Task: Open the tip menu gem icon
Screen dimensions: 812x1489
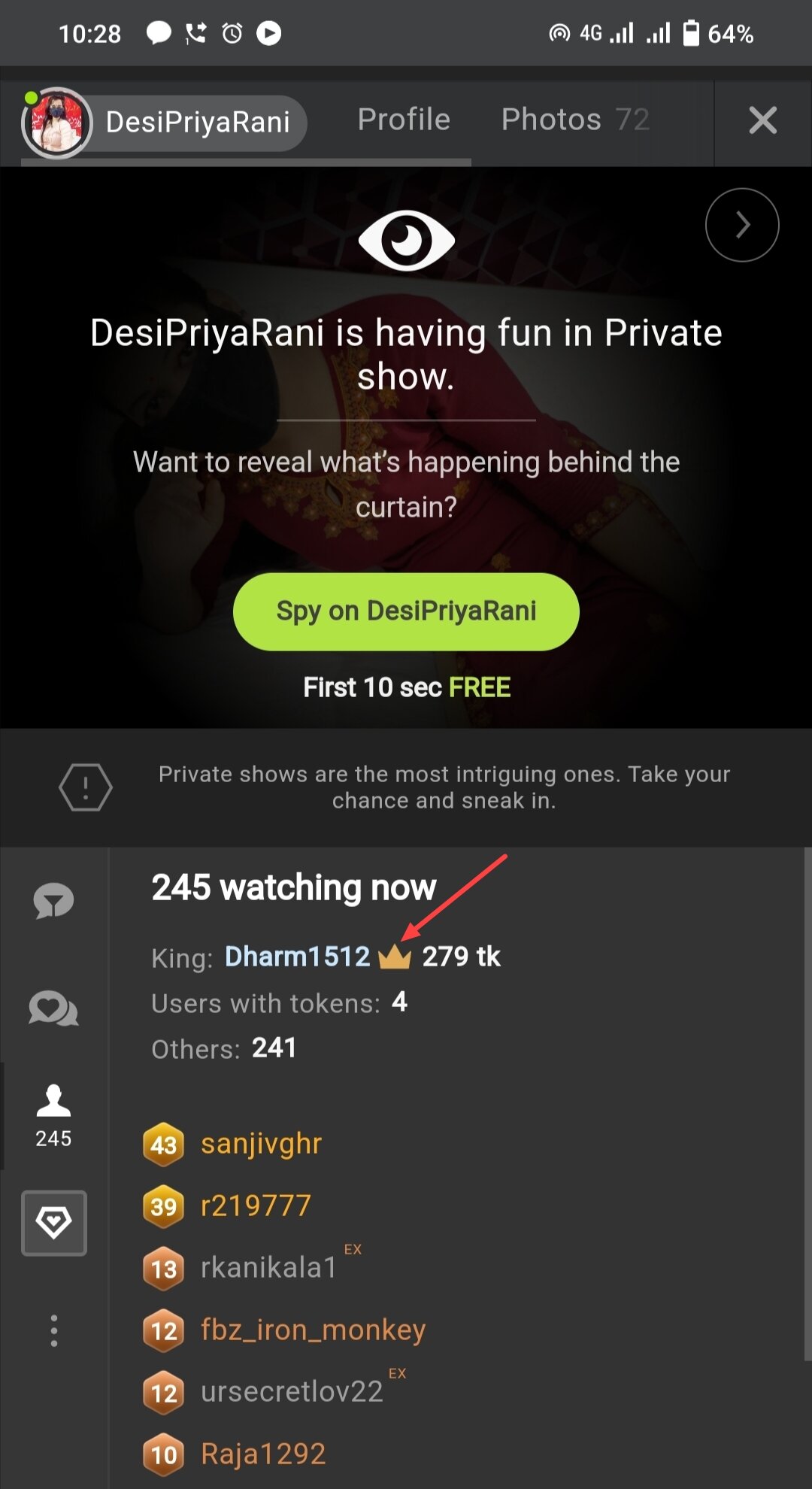Action: coord(54,1223)
